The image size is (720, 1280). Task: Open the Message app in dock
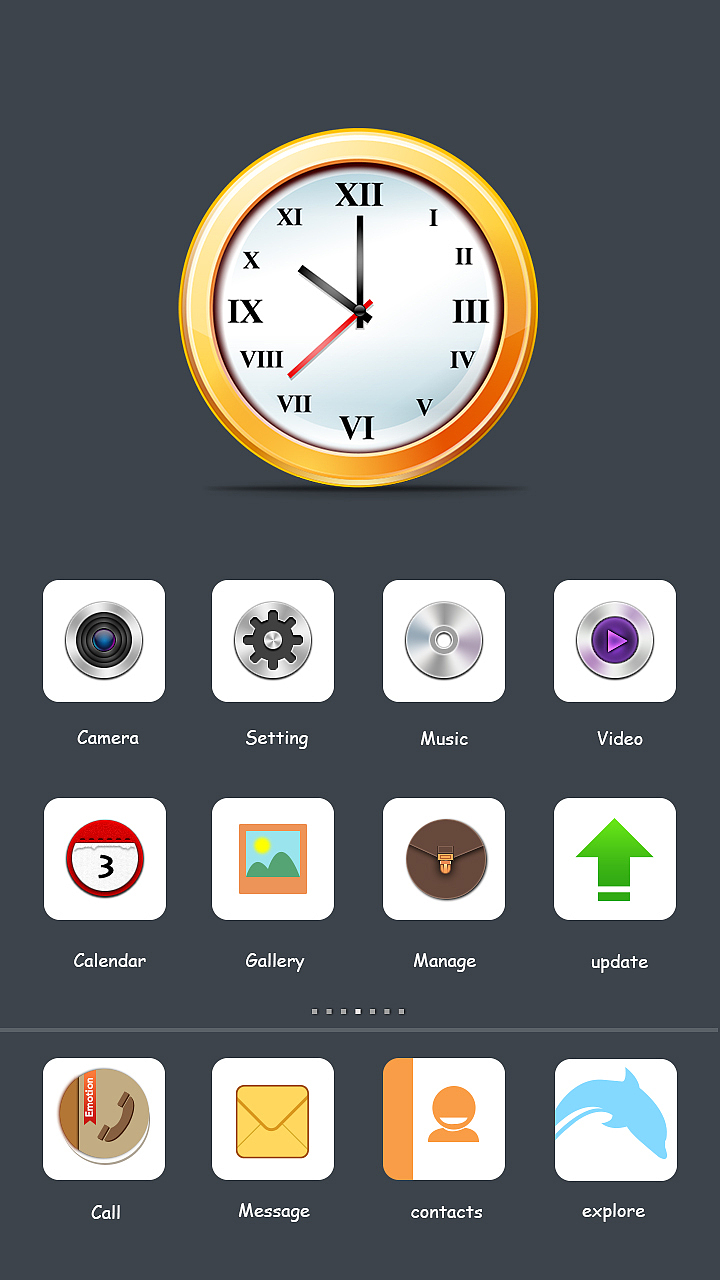pyautogui.click(x=273, y=1119)
